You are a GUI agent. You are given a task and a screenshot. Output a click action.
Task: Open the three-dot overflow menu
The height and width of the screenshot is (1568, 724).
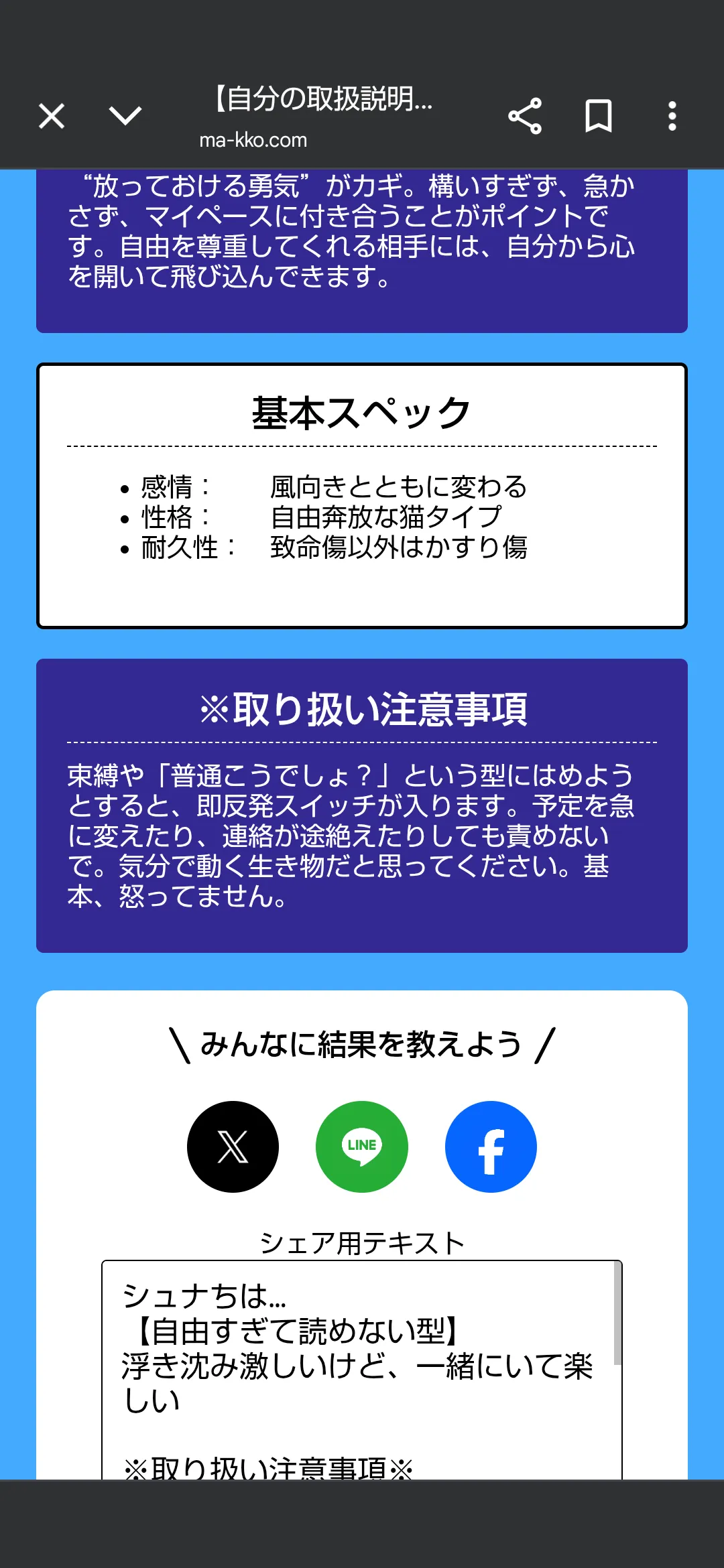[672, 116]
